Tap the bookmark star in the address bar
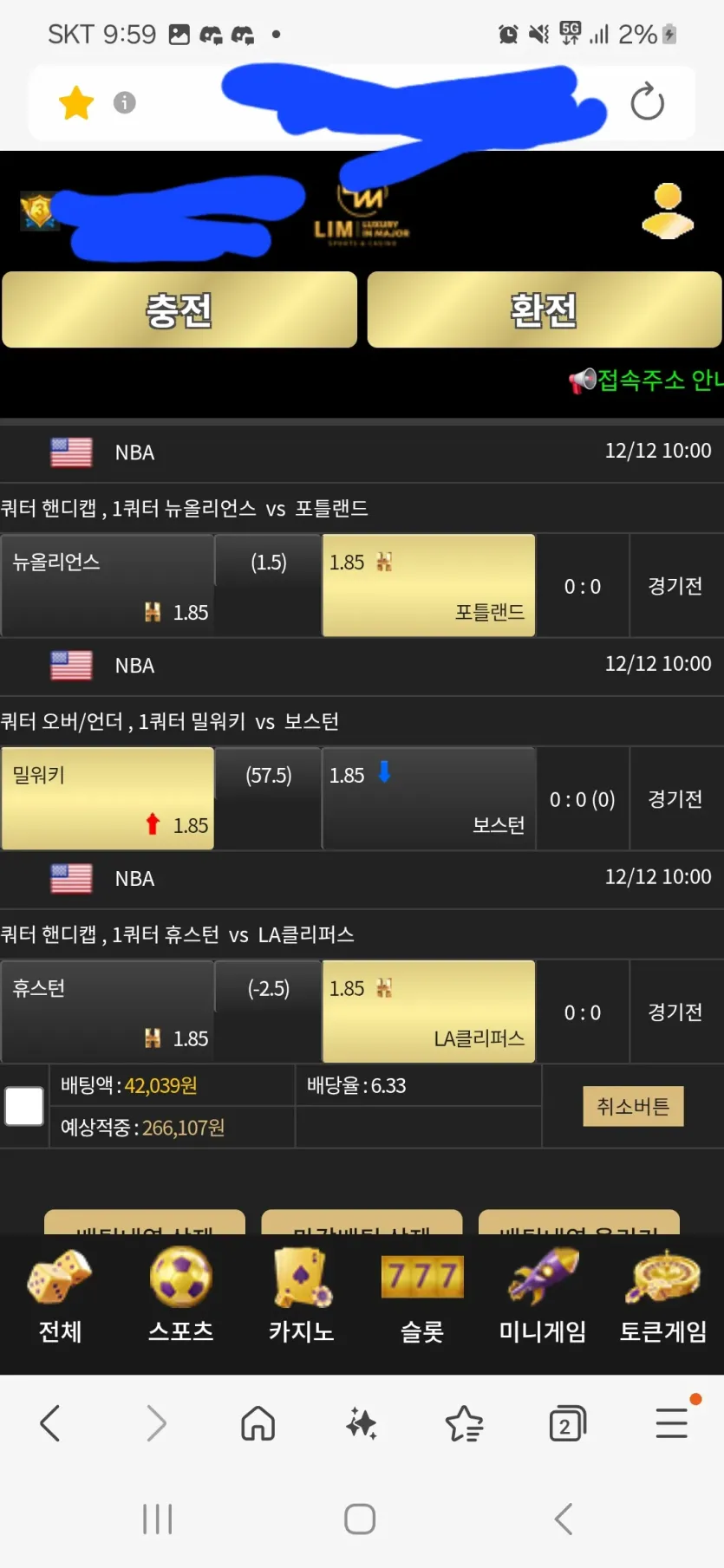The height and width of the screenshot is (1568, 724). coord(76,103)
